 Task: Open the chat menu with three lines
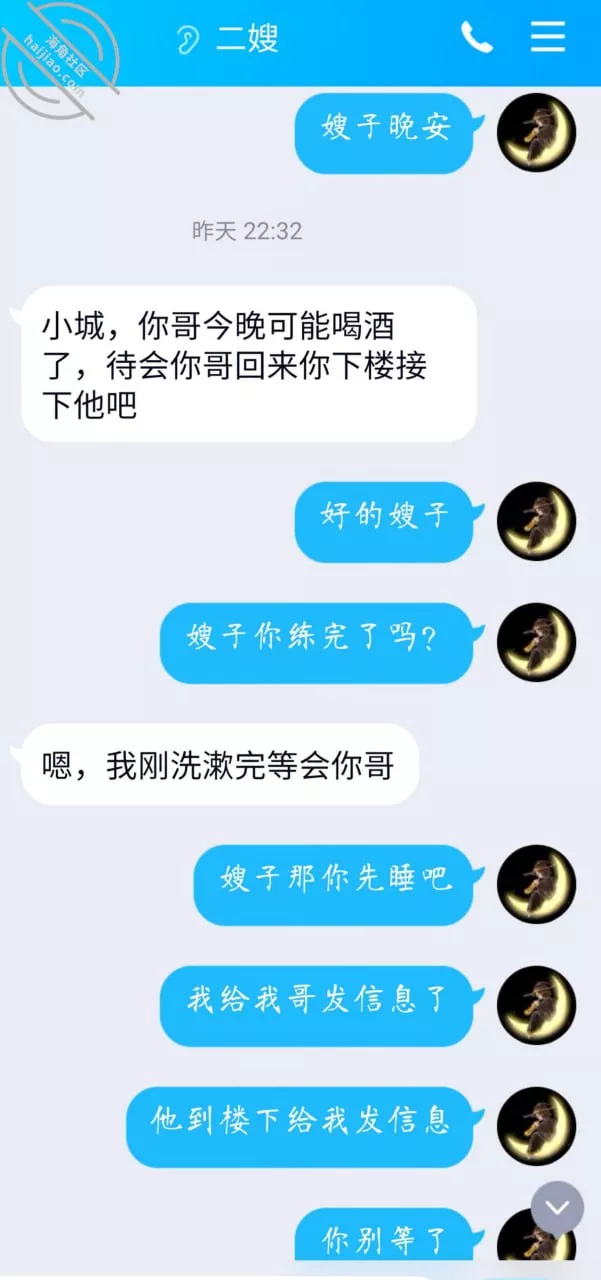pos(548,37)
